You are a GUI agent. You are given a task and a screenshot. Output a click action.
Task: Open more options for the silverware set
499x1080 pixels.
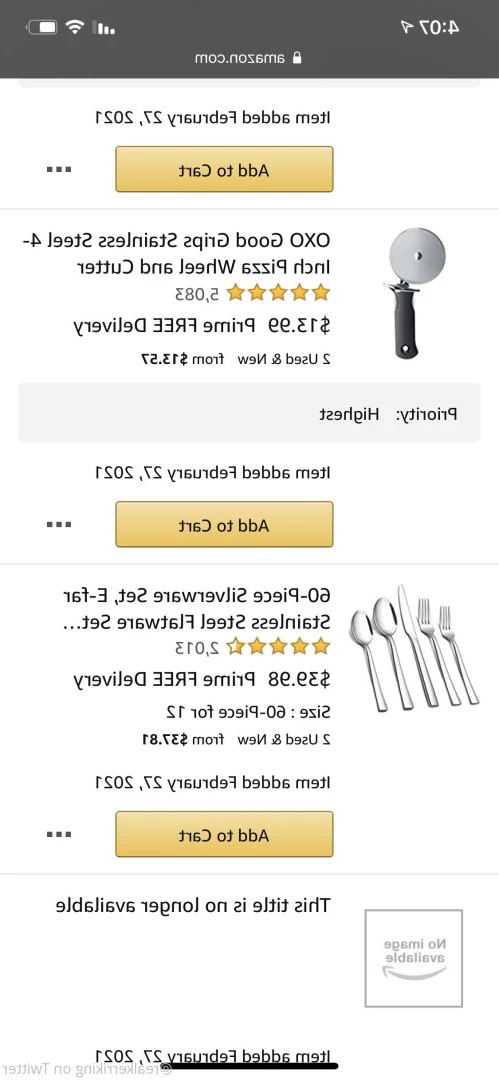(60, 835)
